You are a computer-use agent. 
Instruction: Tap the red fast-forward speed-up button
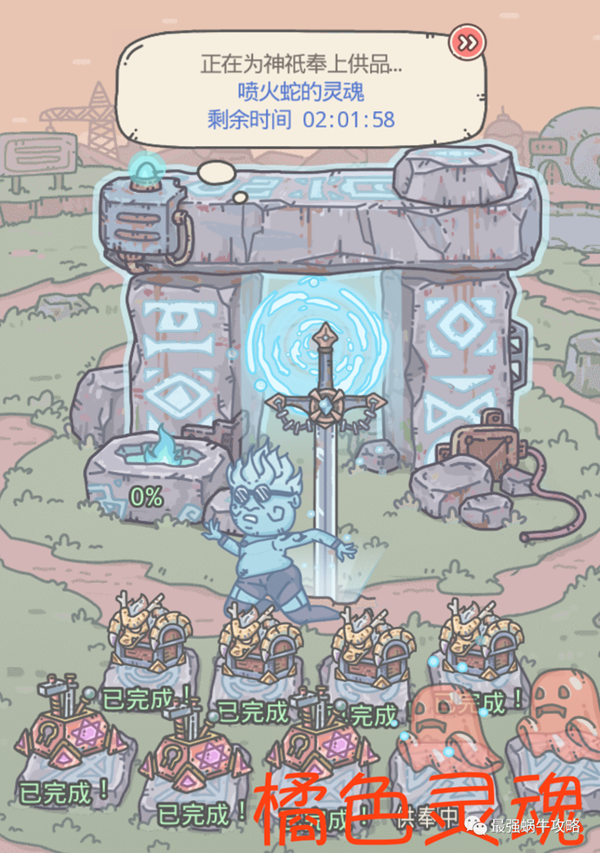467,42
